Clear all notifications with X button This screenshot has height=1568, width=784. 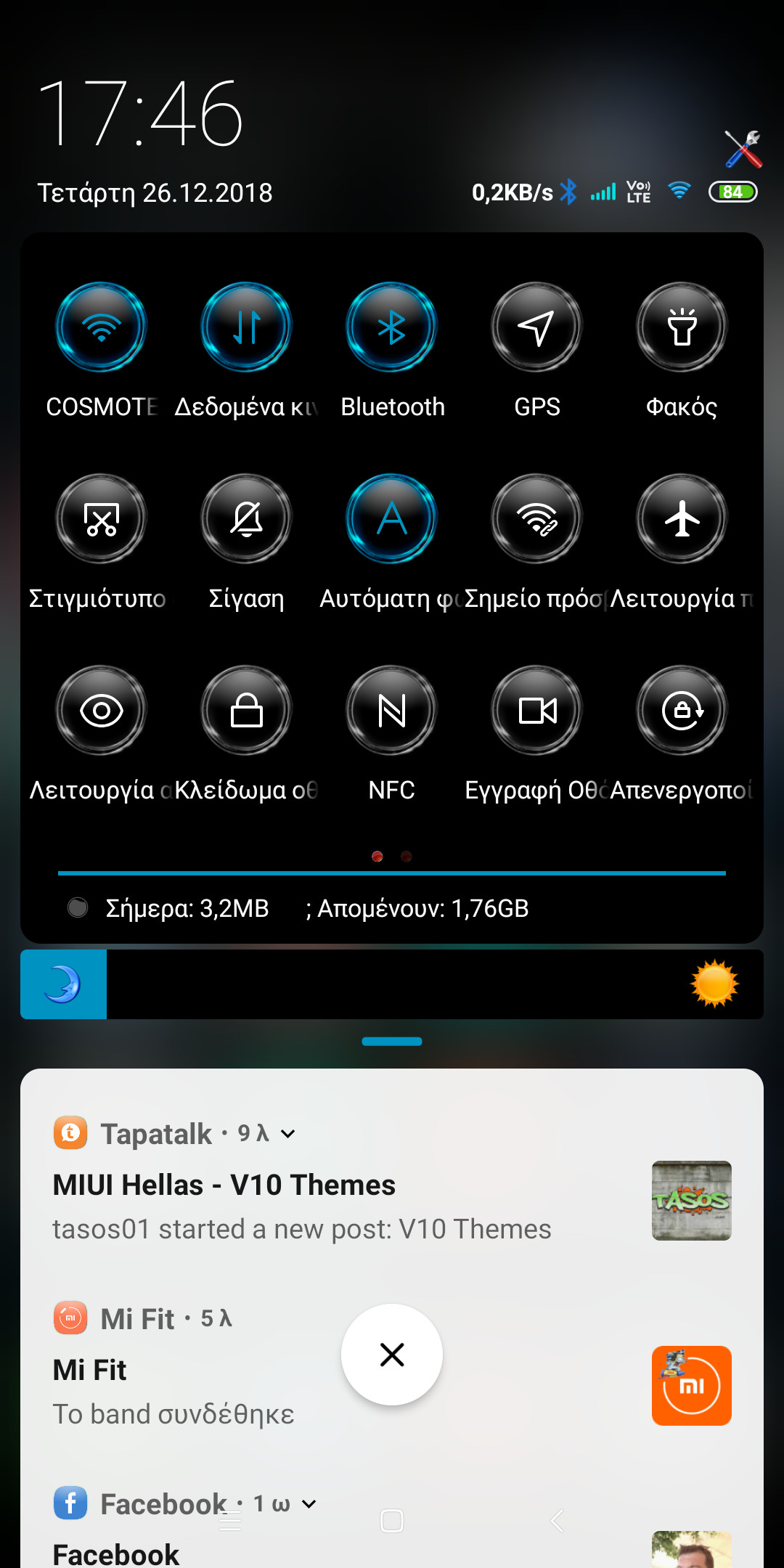point(392,1355)
